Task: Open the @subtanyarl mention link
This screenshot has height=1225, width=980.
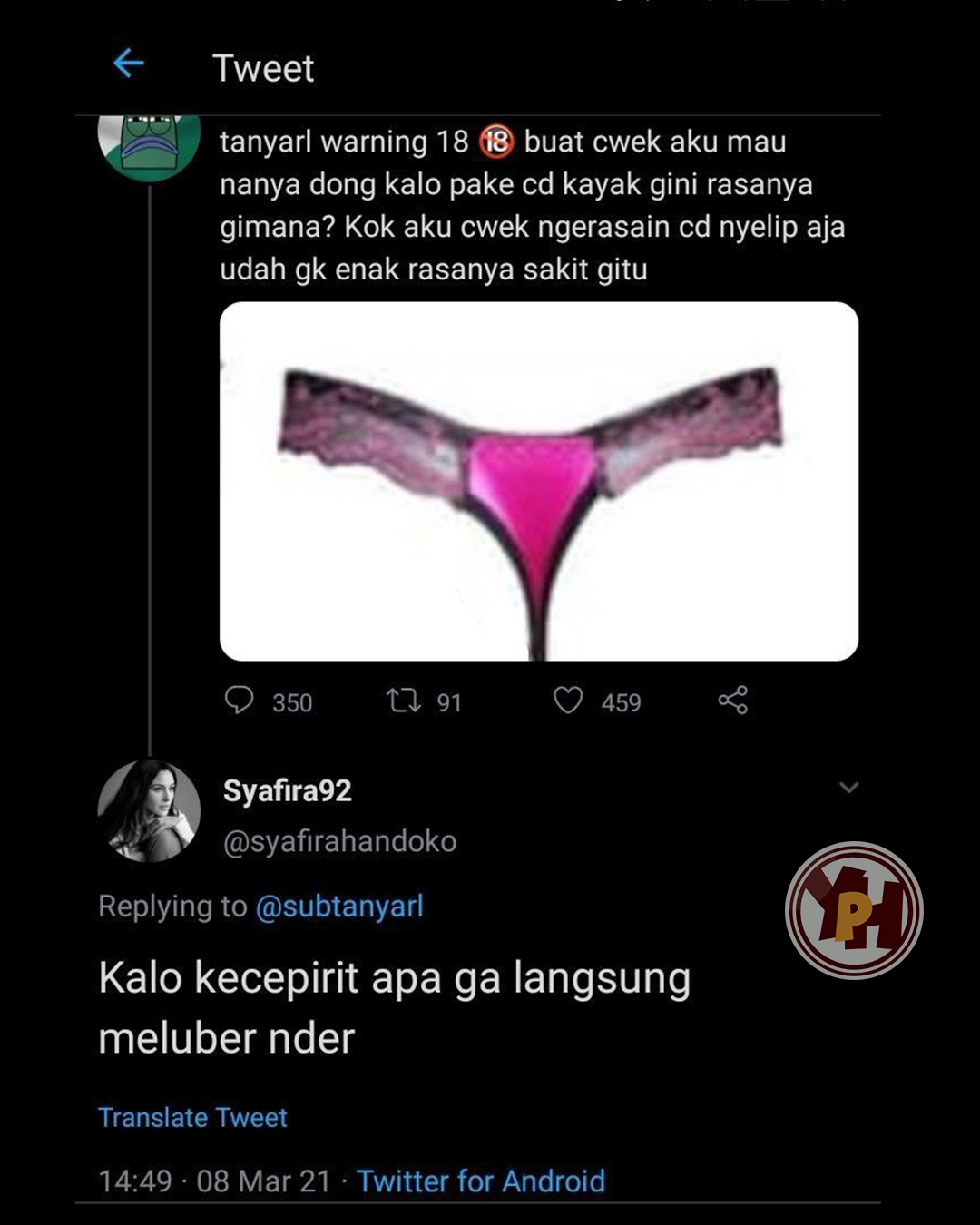Action: tap(339, 906)
